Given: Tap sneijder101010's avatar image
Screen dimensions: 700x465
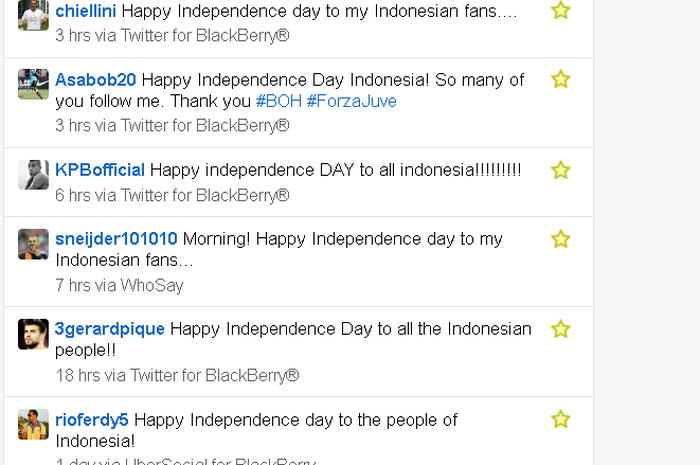Looking at the screenshot, I should pos(33,244).
